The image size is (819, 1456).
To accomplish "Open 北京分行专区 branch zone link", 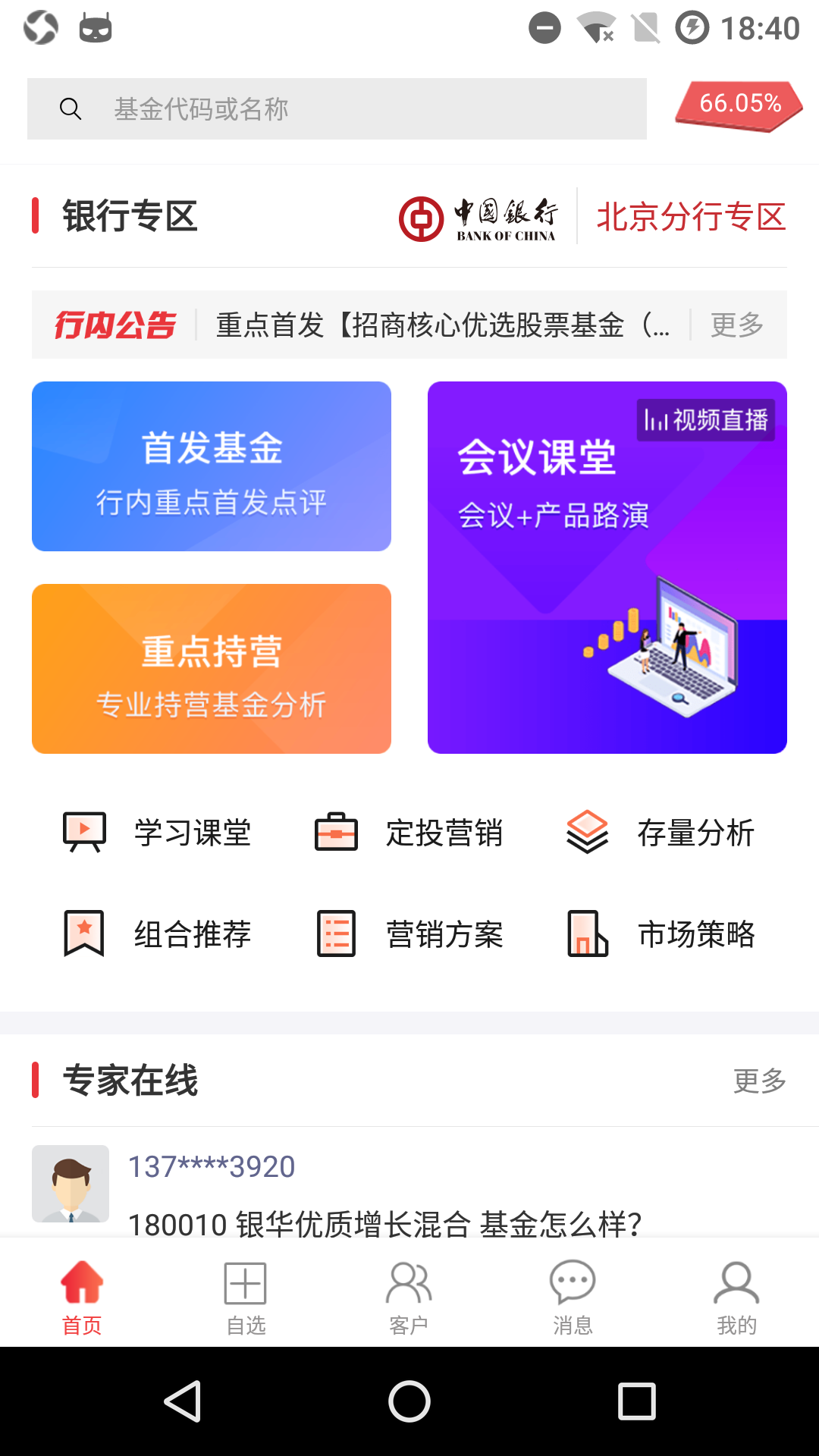I will pyautogui.click(x=692, y=218).
